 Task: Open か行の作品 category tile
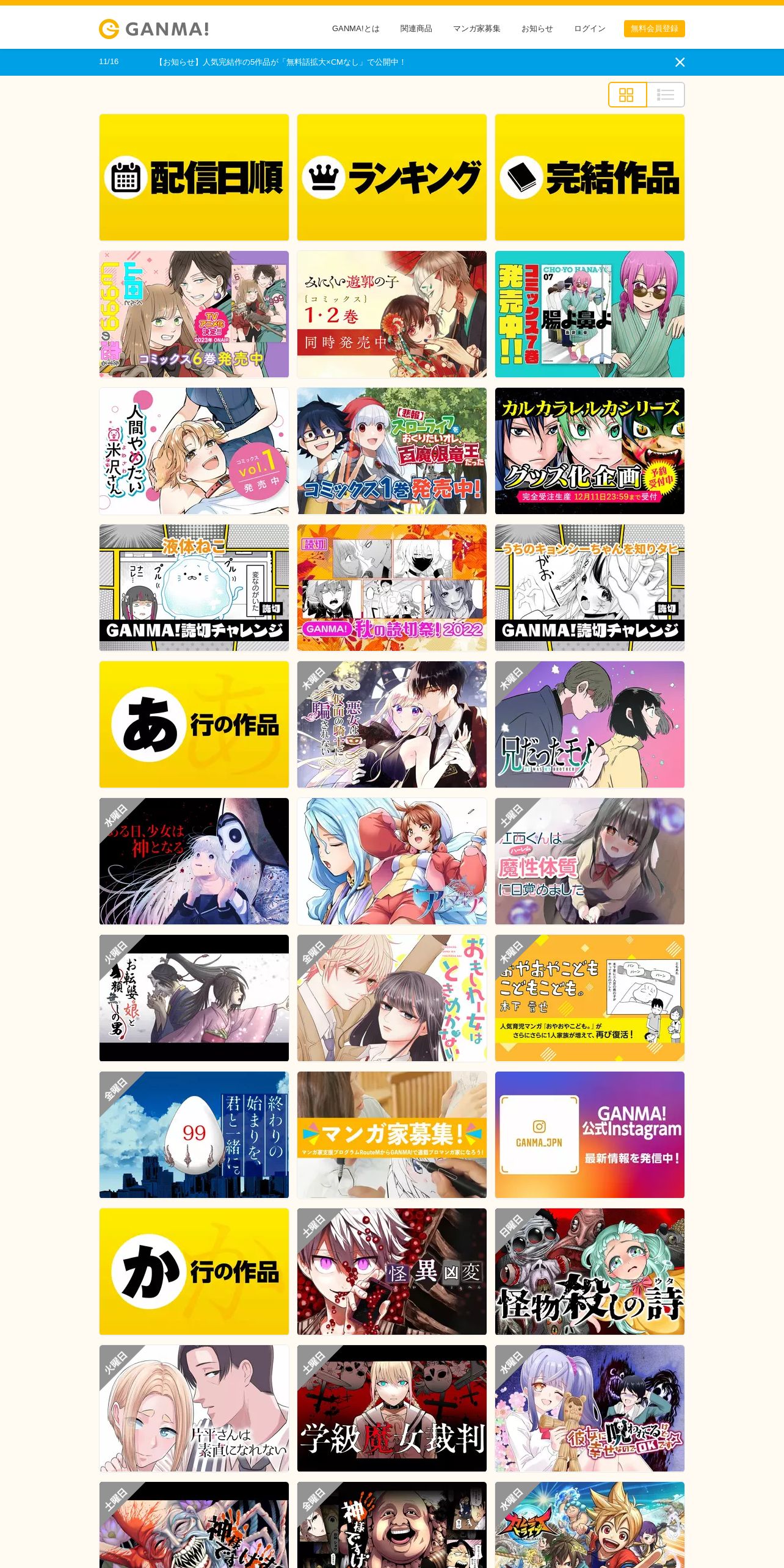[194, 1271]
